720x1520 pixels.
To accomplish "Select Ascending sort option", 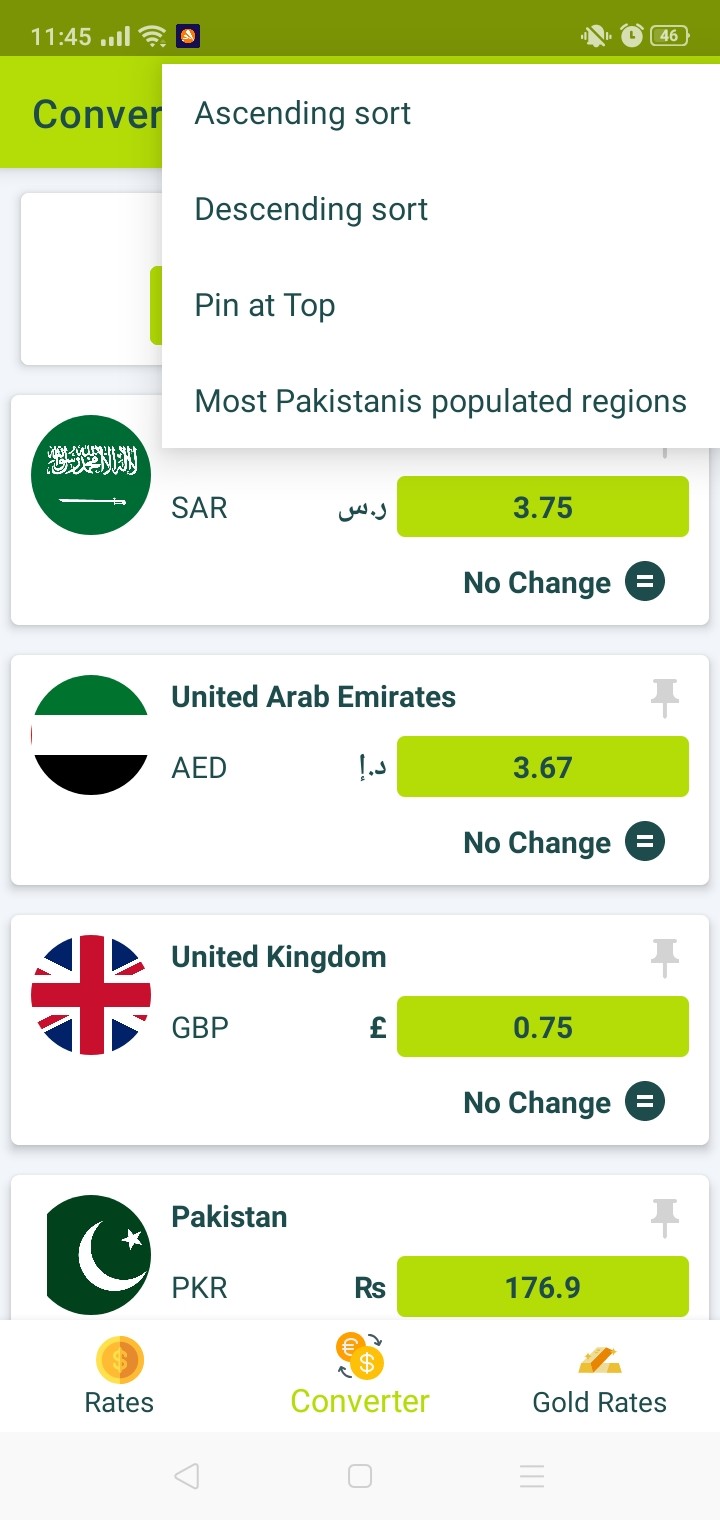I will pos(303,114).
